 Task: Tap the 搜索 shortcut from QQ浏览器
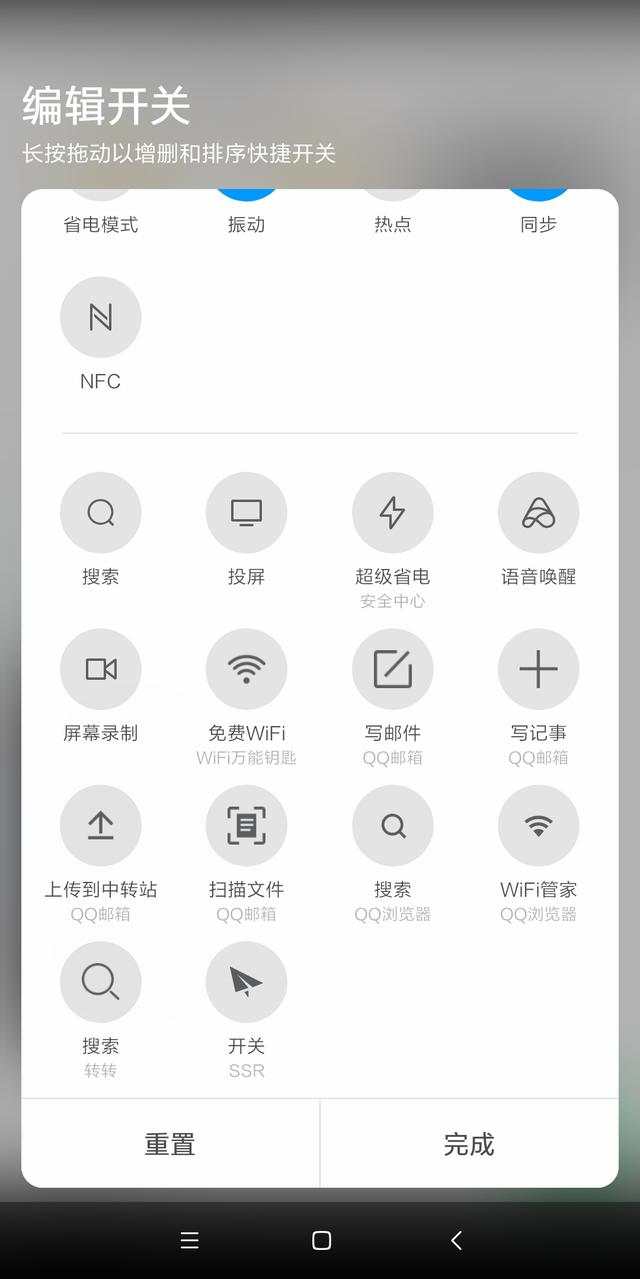click(392, 825)
